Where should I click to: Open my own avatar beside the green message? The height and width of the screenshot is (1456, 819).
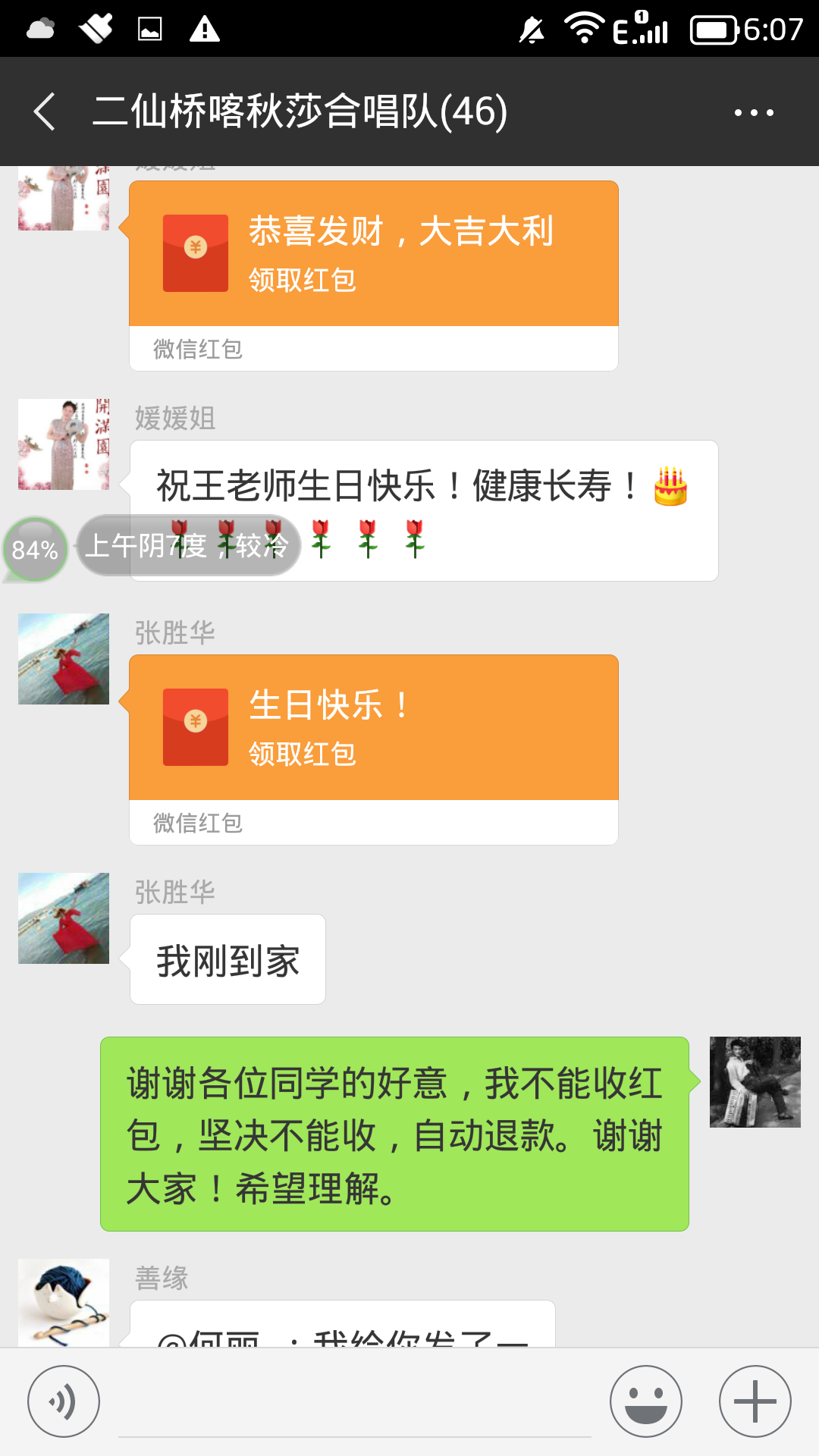click(755, 1082)
